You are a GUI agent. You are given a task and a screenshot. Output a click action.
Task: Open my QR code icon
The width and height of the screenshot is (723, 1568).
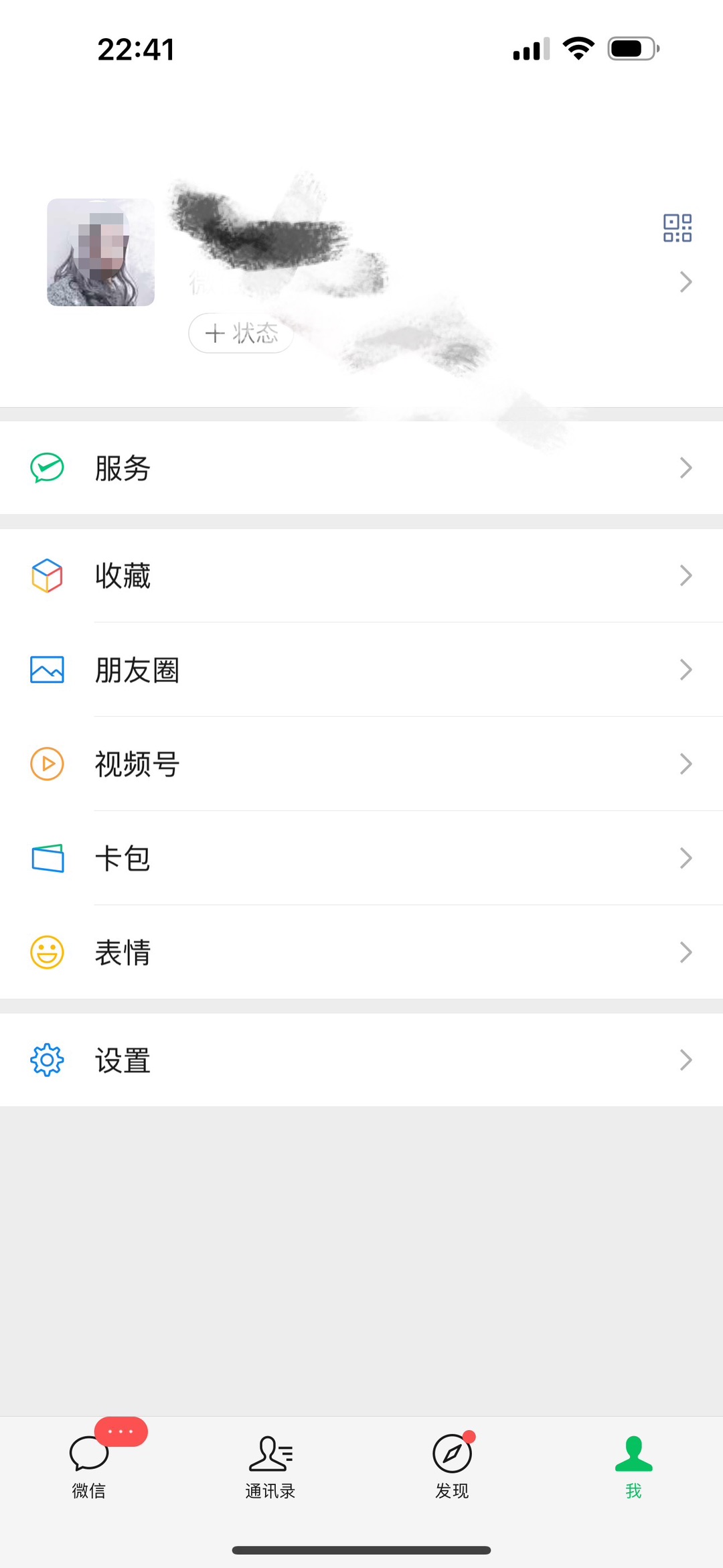677,228
